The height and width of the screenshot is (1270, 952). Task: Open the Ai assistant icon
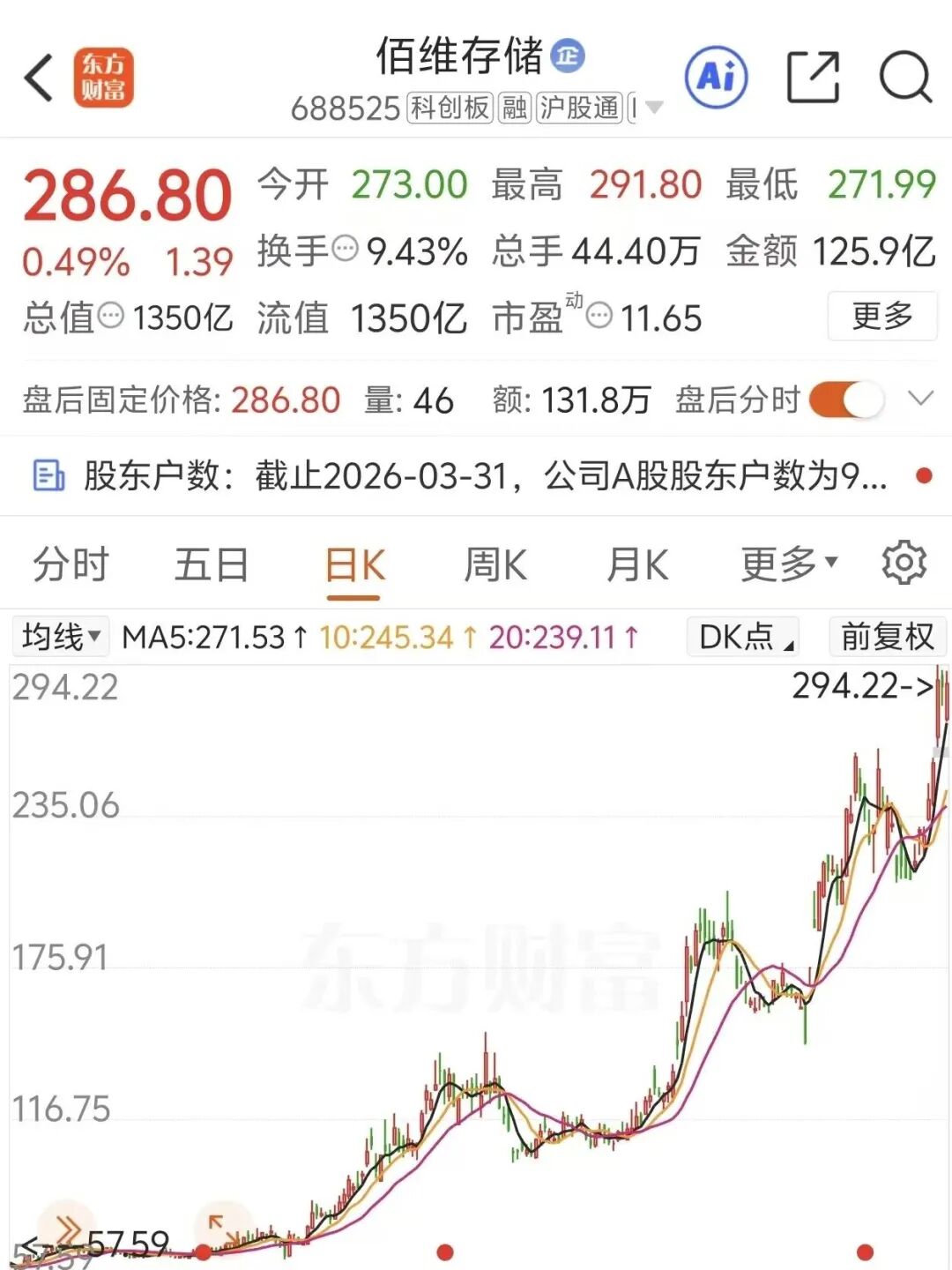(x=716, y=78)
